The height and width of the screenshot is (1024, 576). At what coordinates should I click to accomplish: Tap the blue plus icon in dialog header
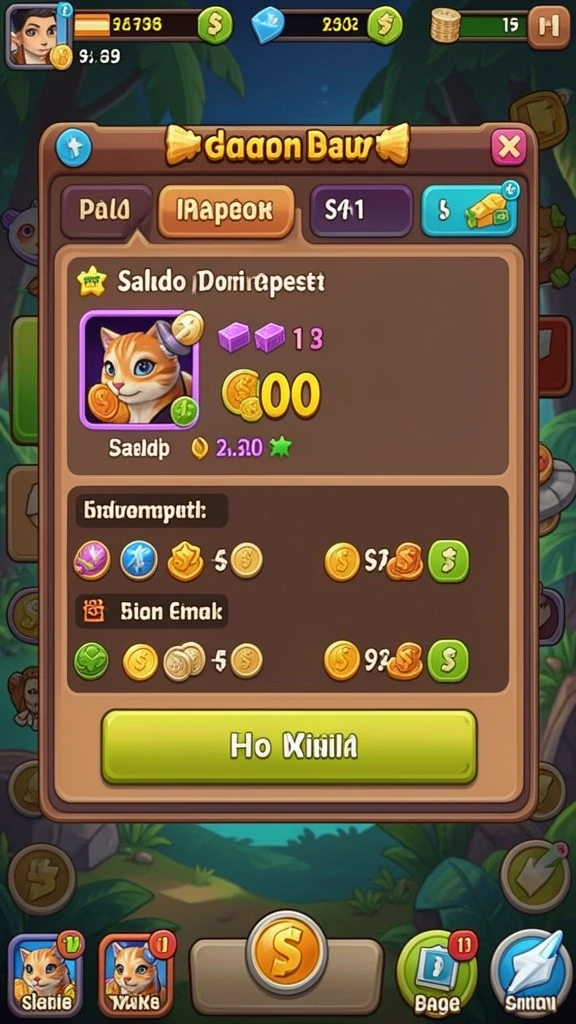pyautogui.click(x=74, y=148)
